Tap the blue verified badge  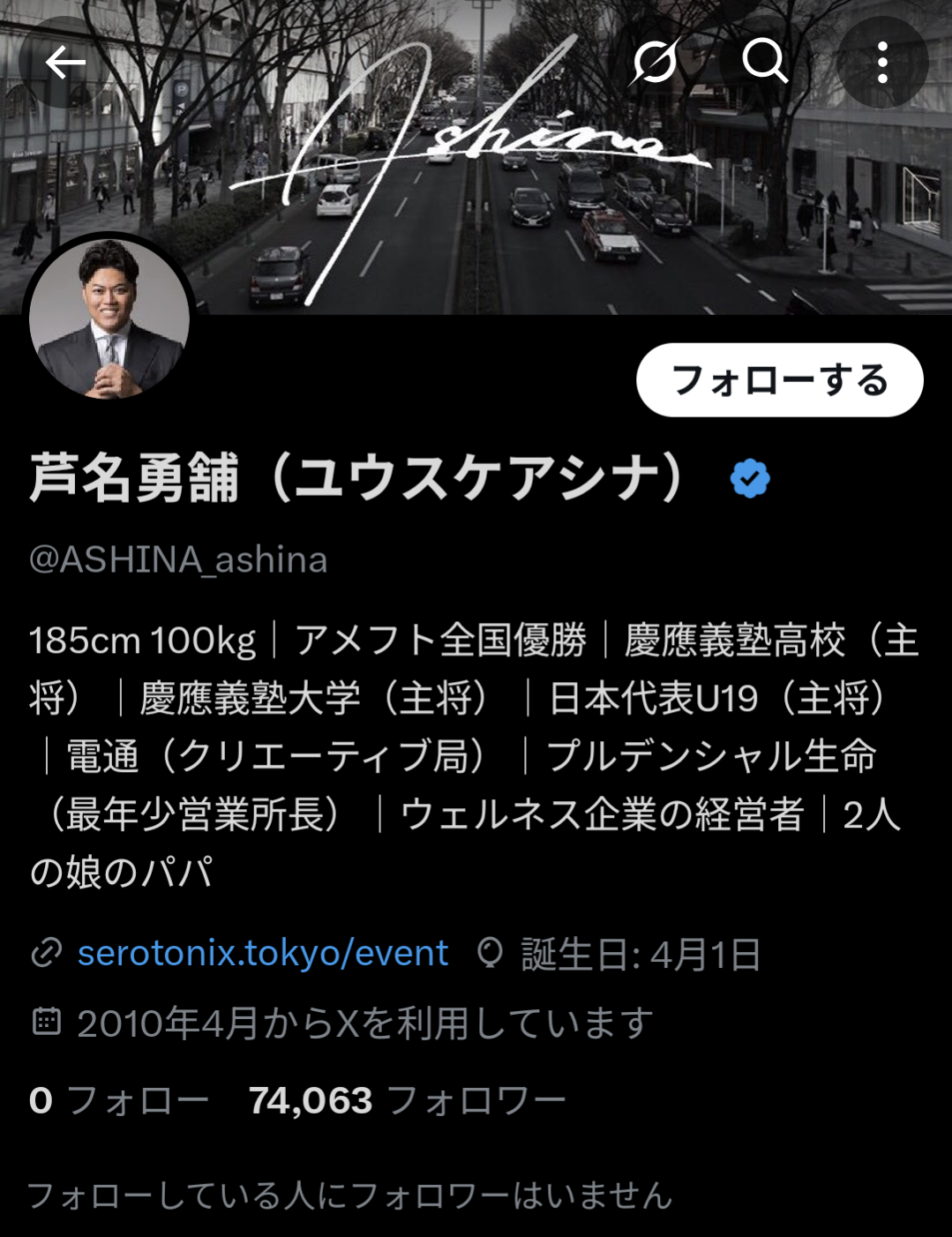pyautogui.click(x=750, y=478)
